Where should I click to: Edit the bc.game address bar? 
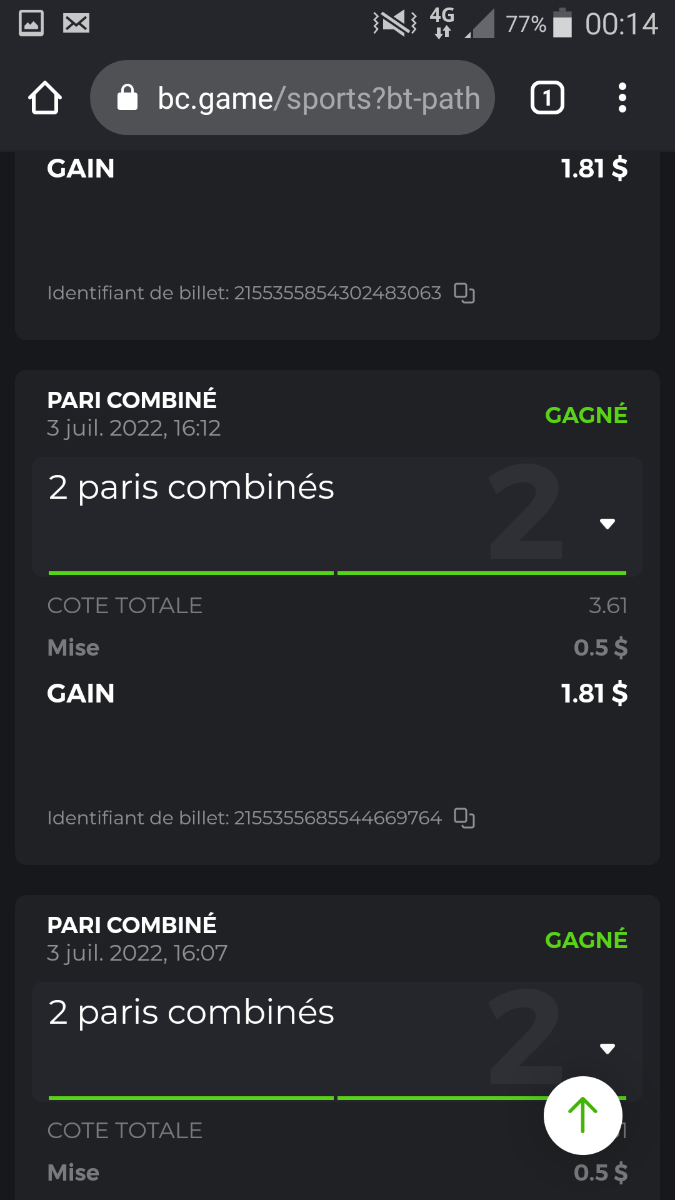(300, 98)
